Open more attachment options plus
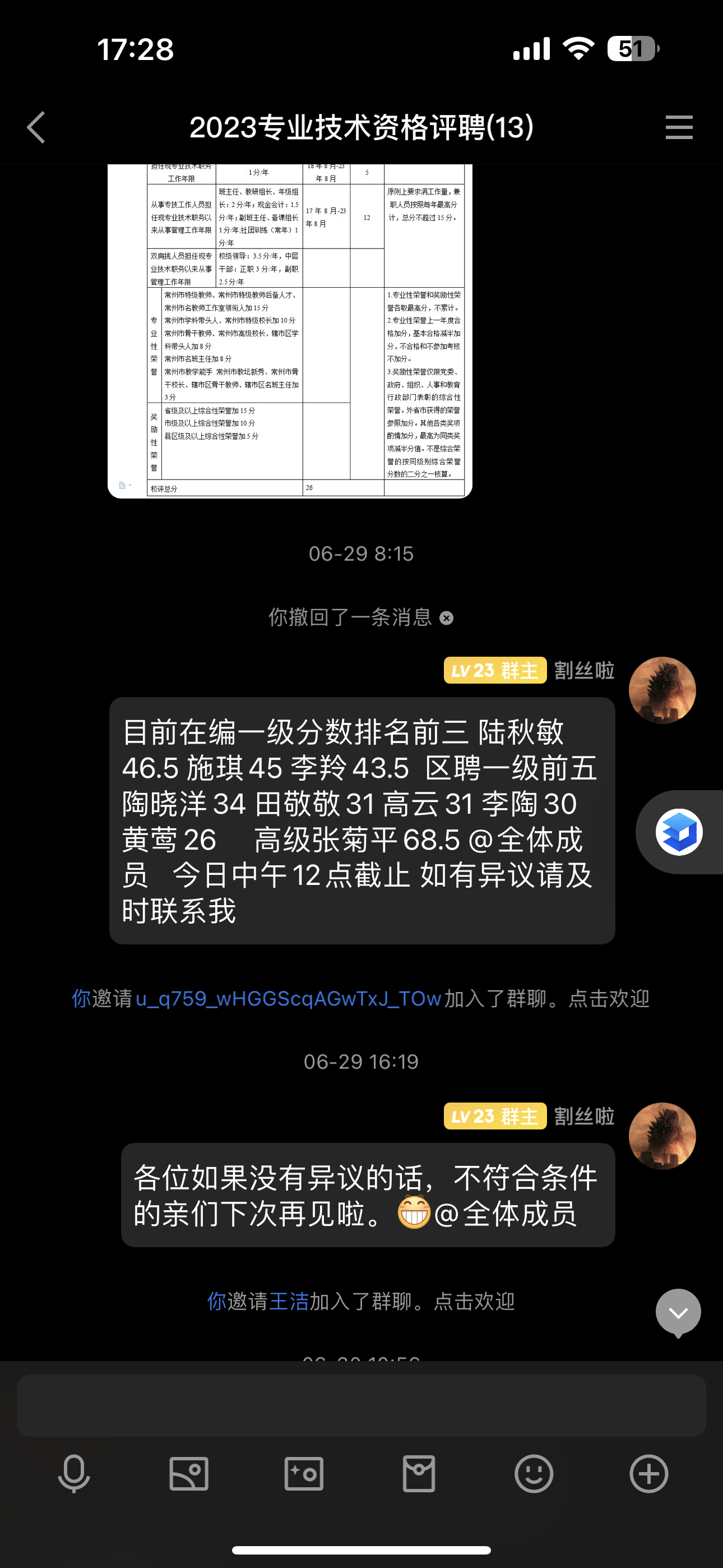The height and width of the screenshot is (1568, 723). click(x=649, y=1474)
